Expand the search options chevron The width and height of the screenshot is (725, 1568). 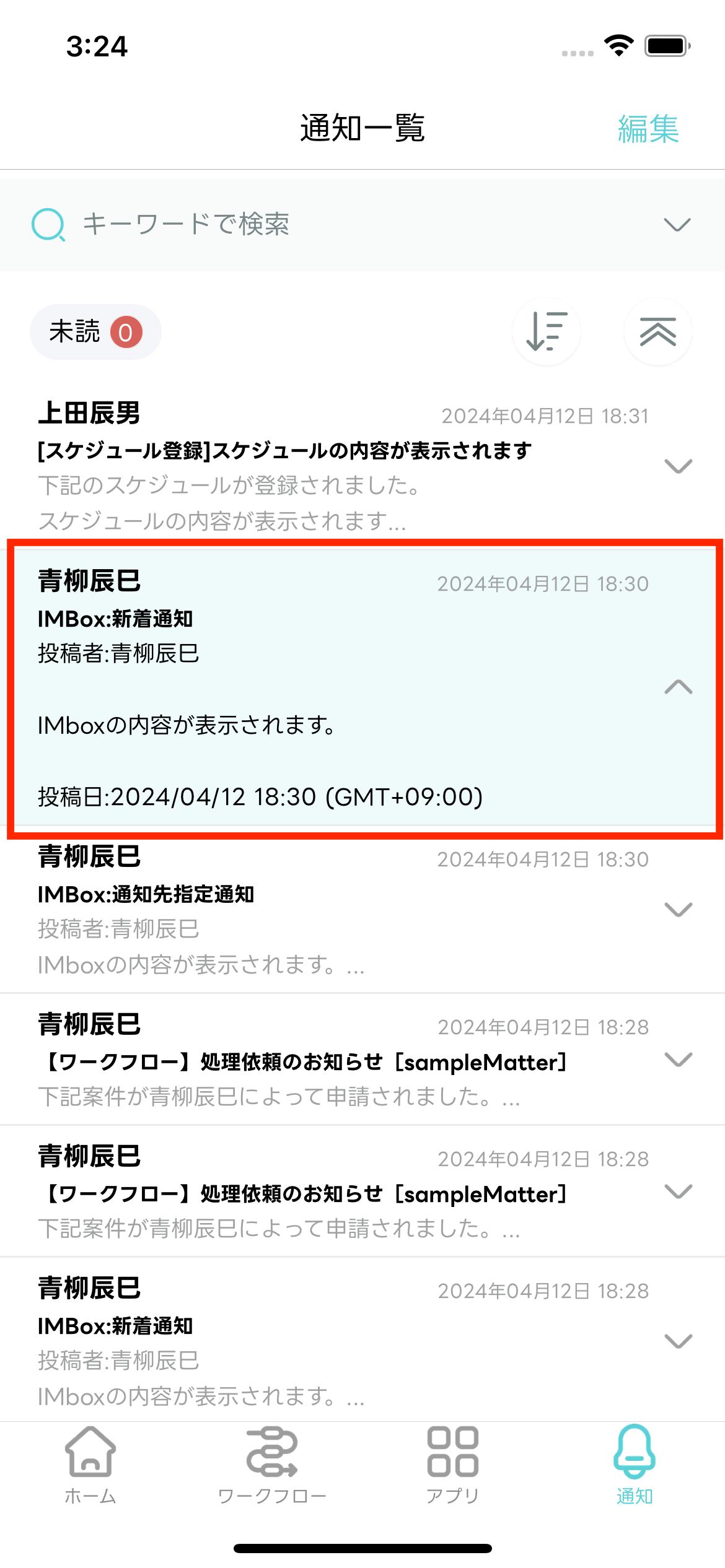click(x=677, y=224)
